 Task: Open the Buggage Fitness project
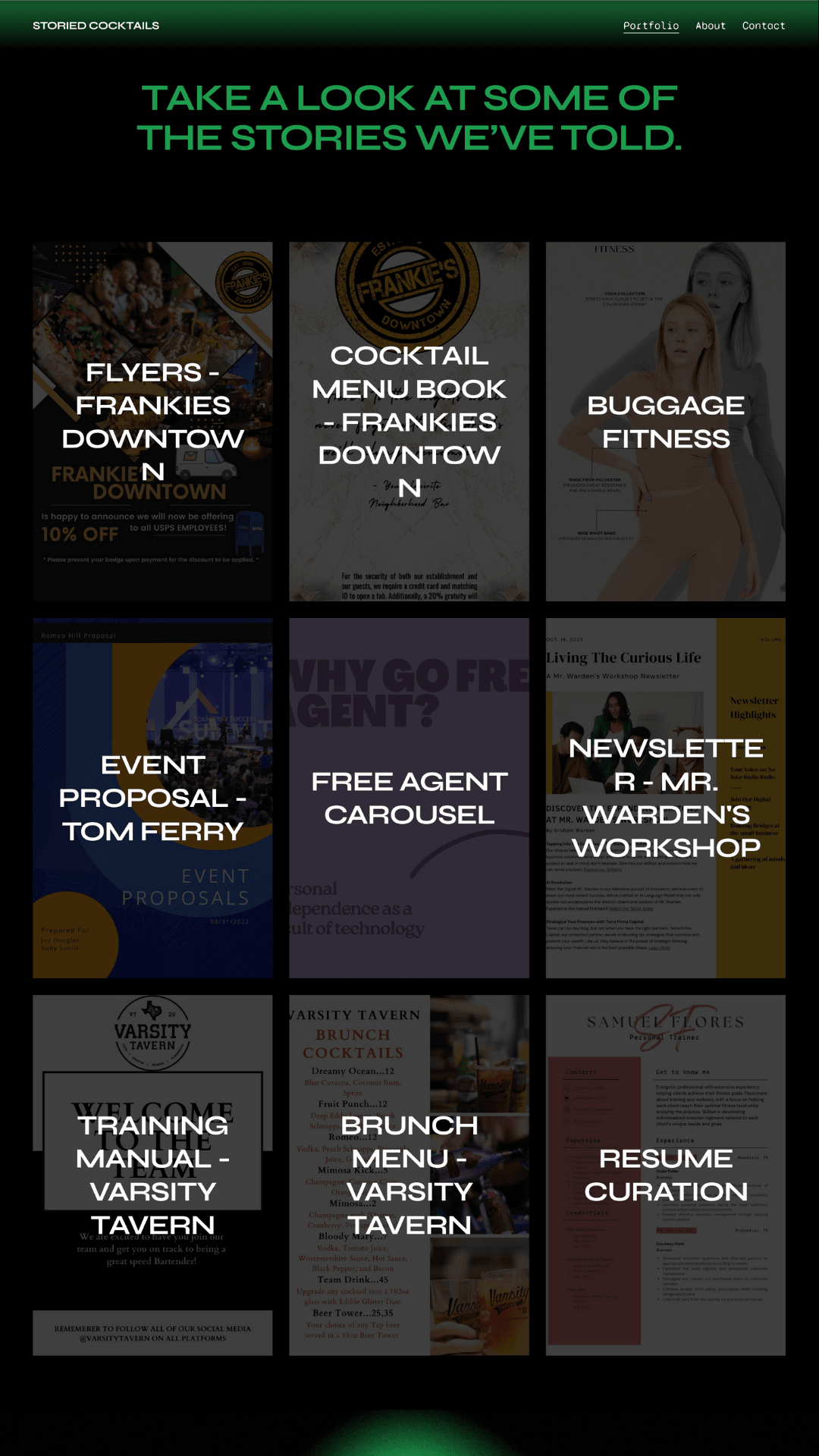pyautogui.click(x=665, y=422)
